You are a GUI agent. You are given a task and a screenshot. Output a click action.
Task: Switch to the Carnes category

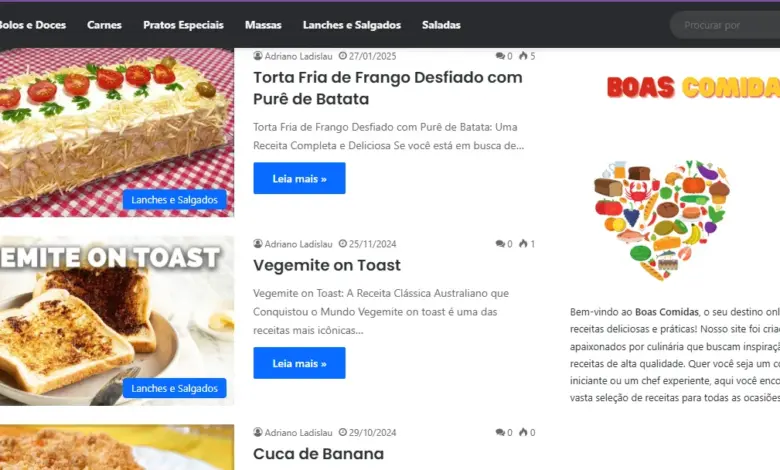104,25
